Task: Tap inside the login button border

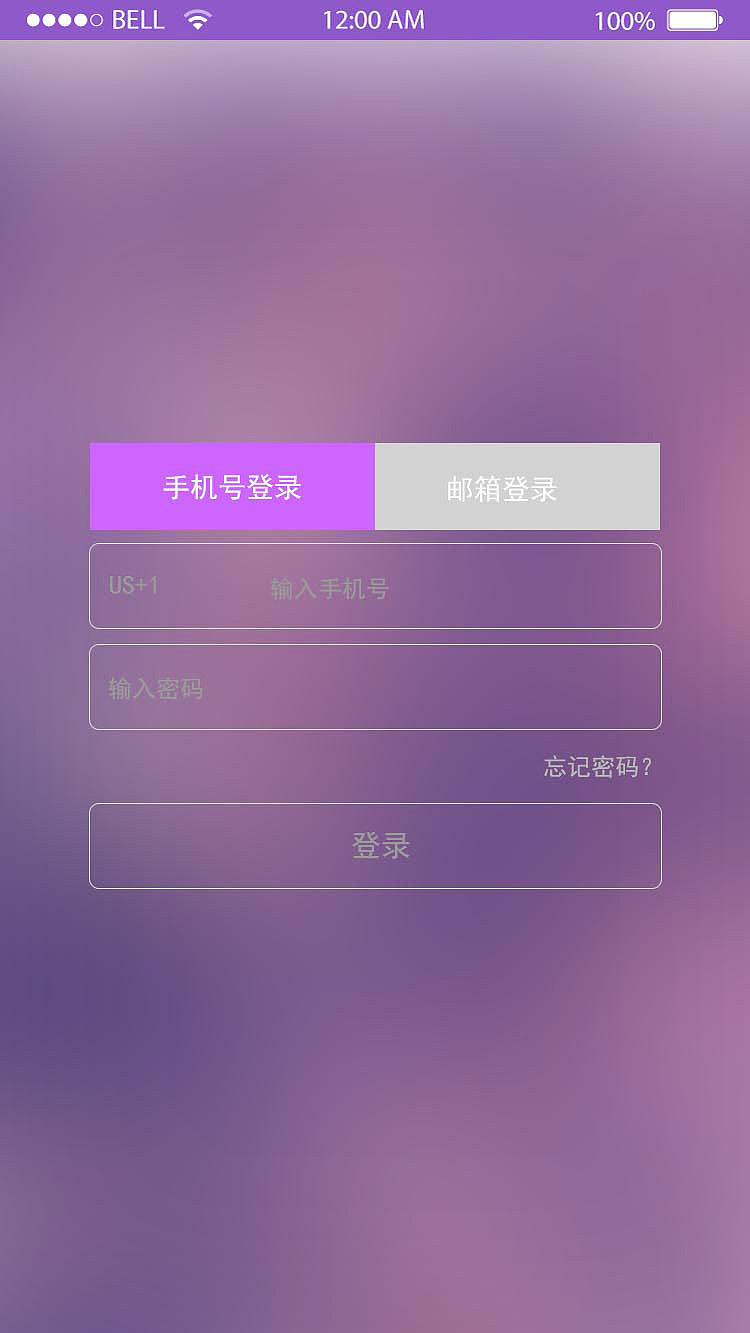Action: pyautogui.click(x=375, y=846)
